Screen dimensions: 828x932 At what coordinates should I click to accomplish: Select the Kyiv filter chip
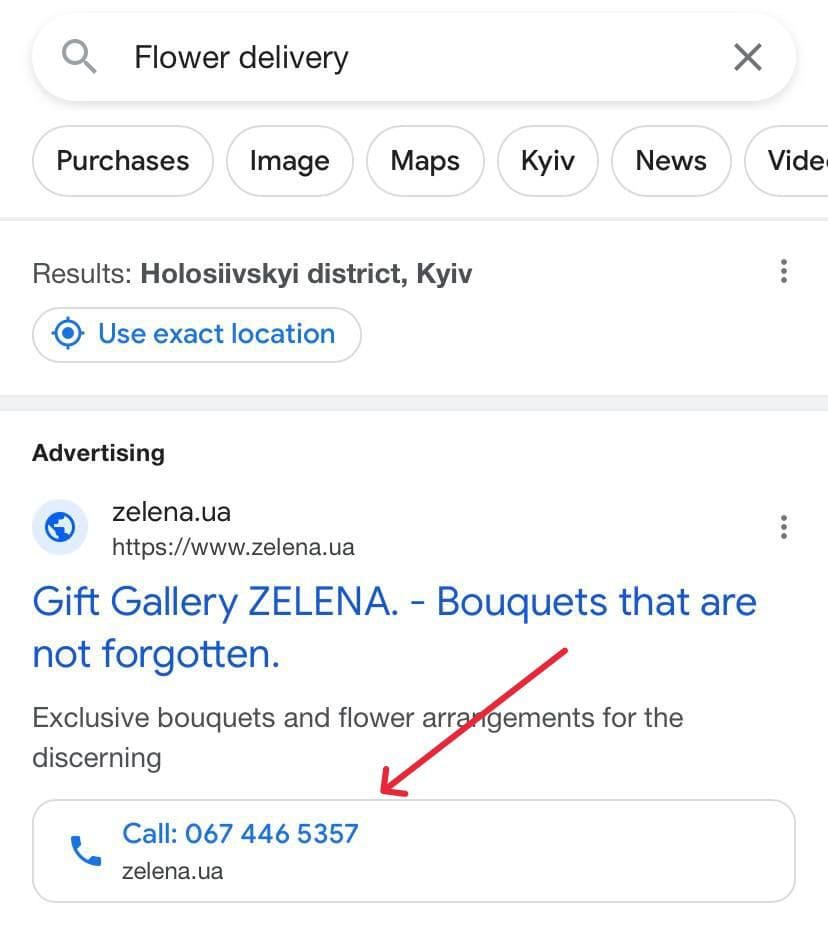(548, 161)
